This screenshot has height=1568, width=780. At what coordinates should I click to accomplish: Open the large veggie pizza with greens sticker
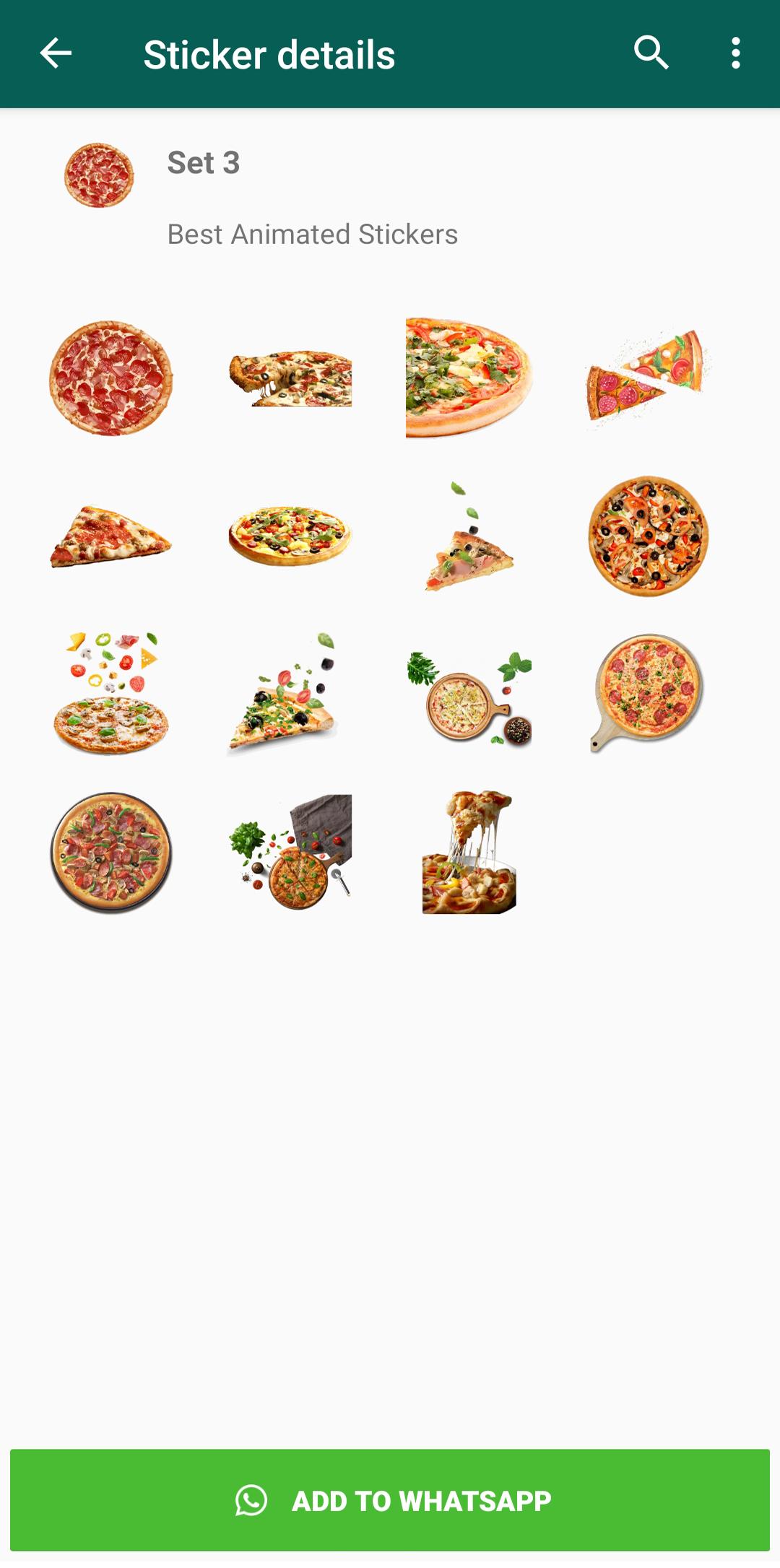469,378
